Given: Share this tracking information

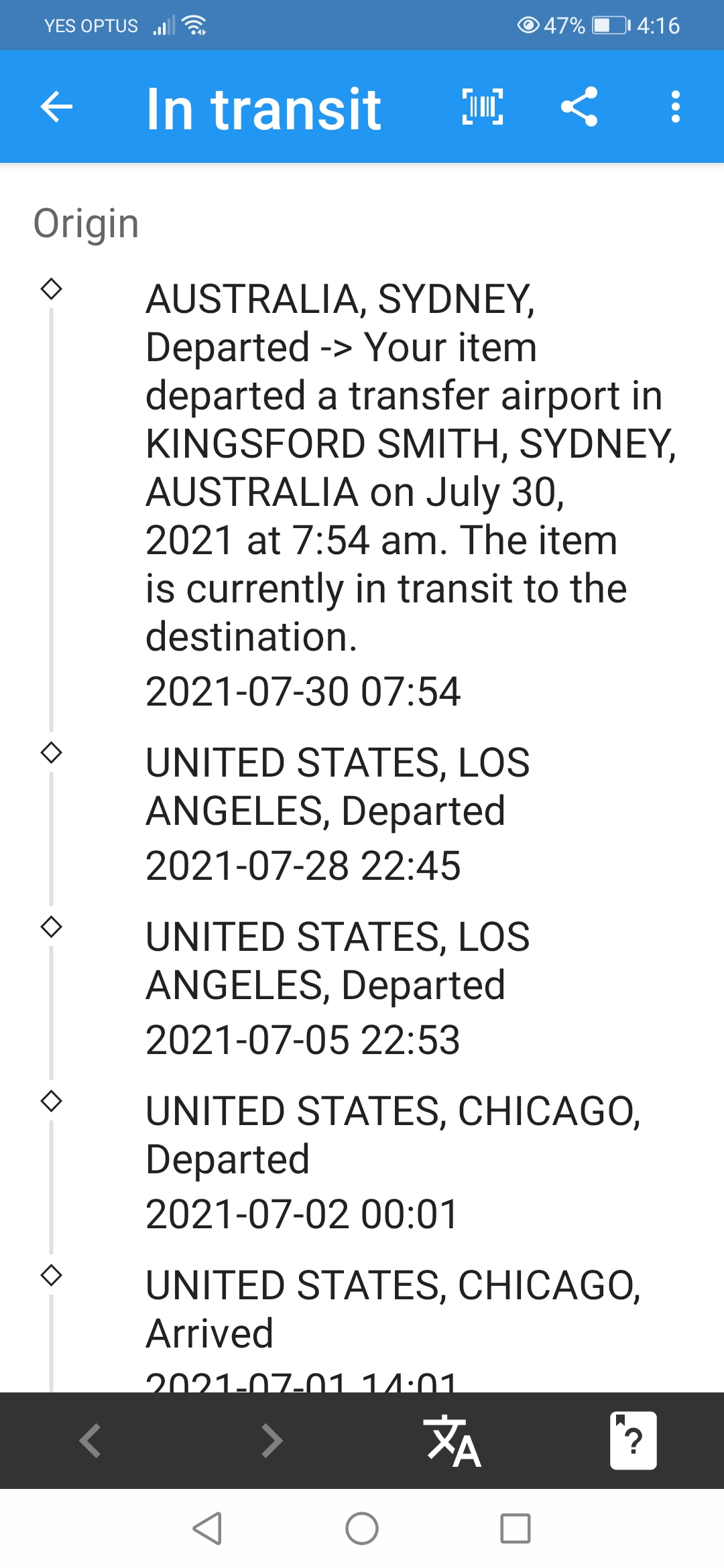Looking at the screenshot, I should (x=579, y=107).
